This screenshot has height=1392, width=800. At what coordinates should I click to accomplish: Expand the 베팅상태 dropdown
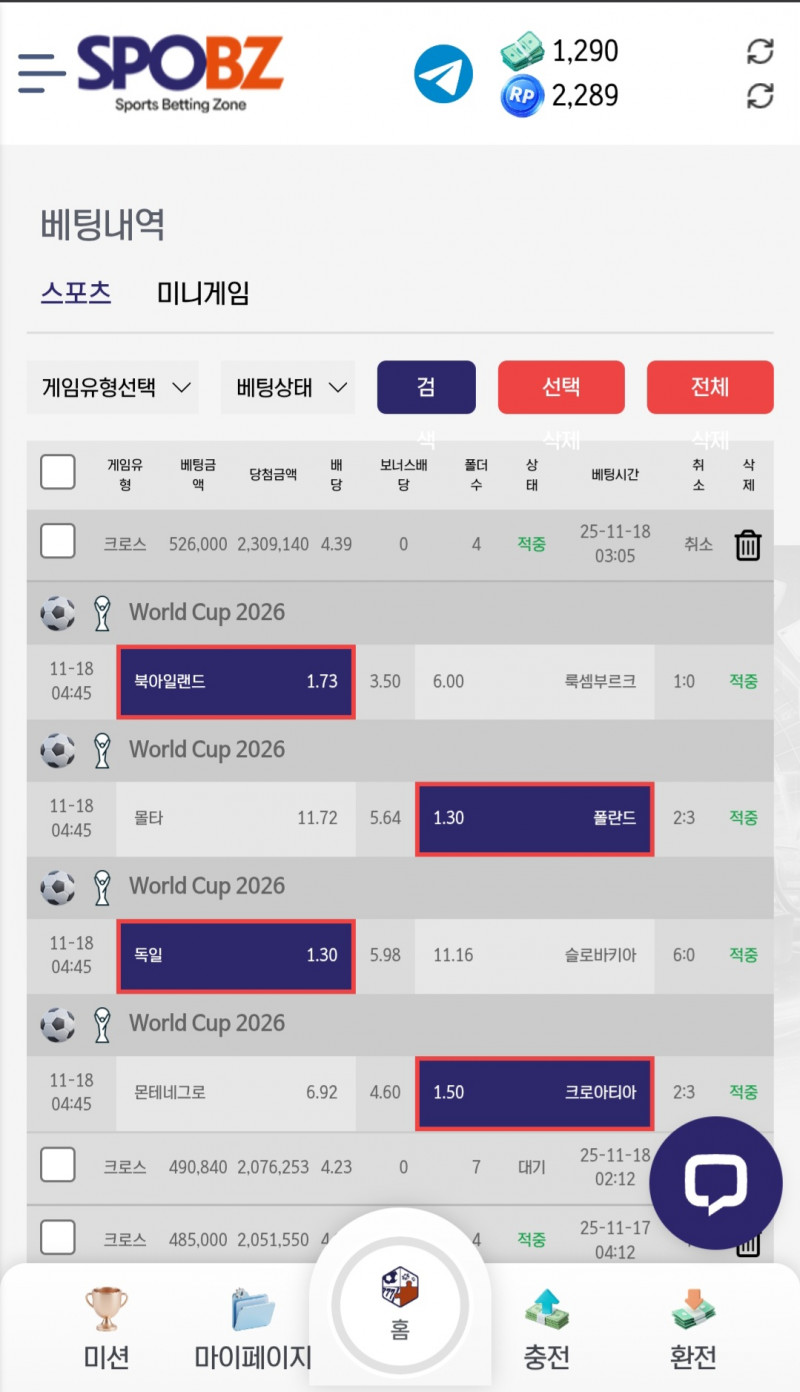pos(288,387)
